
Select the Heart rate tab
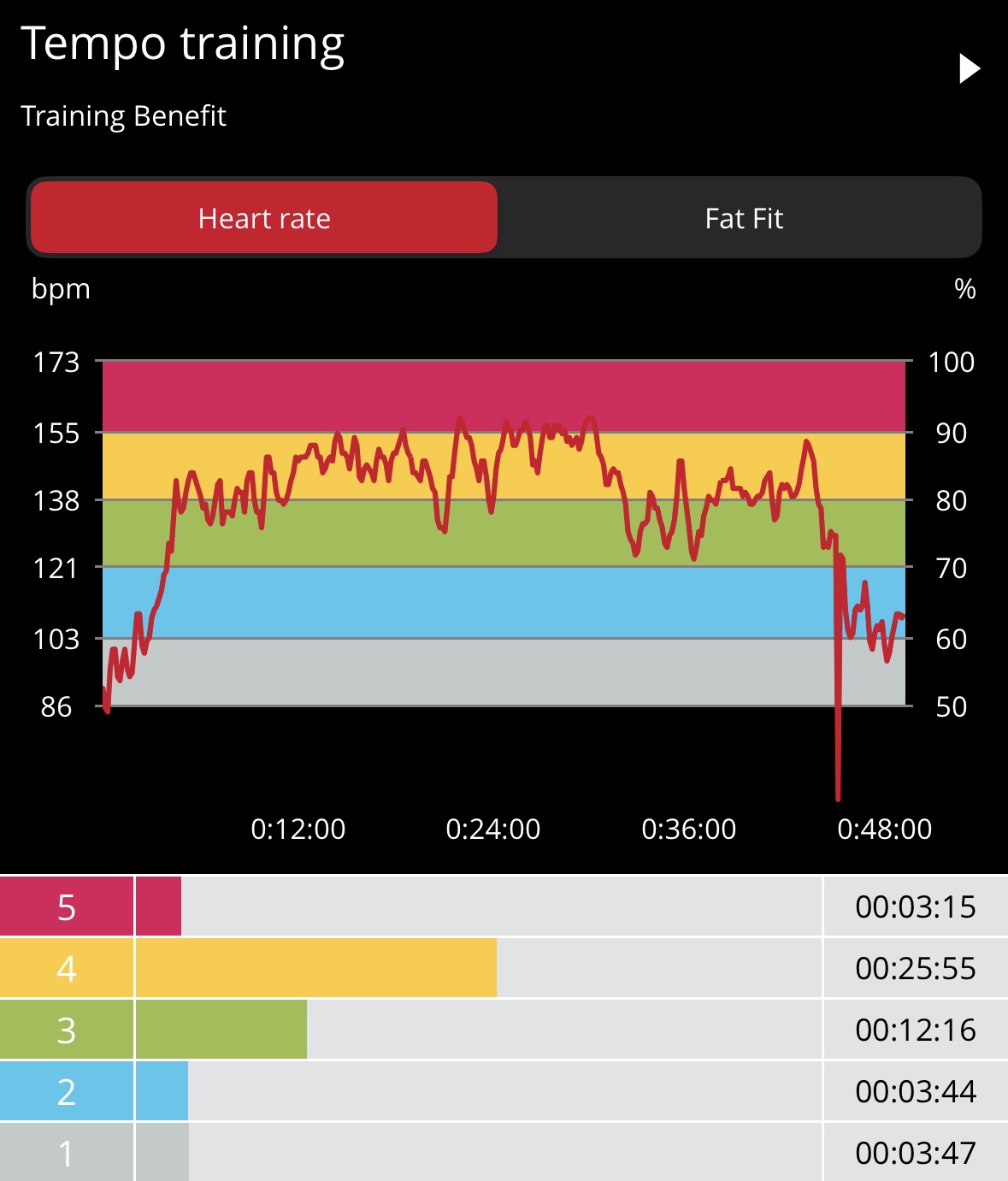[264, 218]
